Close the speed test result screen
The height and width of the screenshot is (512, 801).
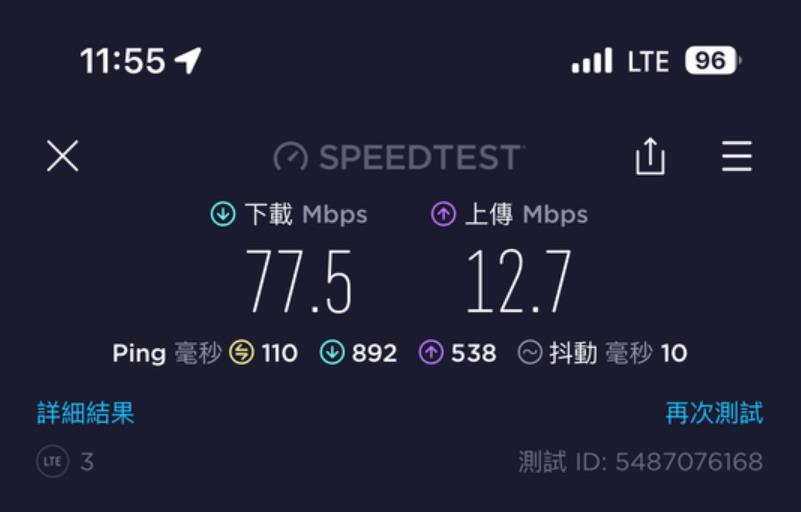(63, 156)
